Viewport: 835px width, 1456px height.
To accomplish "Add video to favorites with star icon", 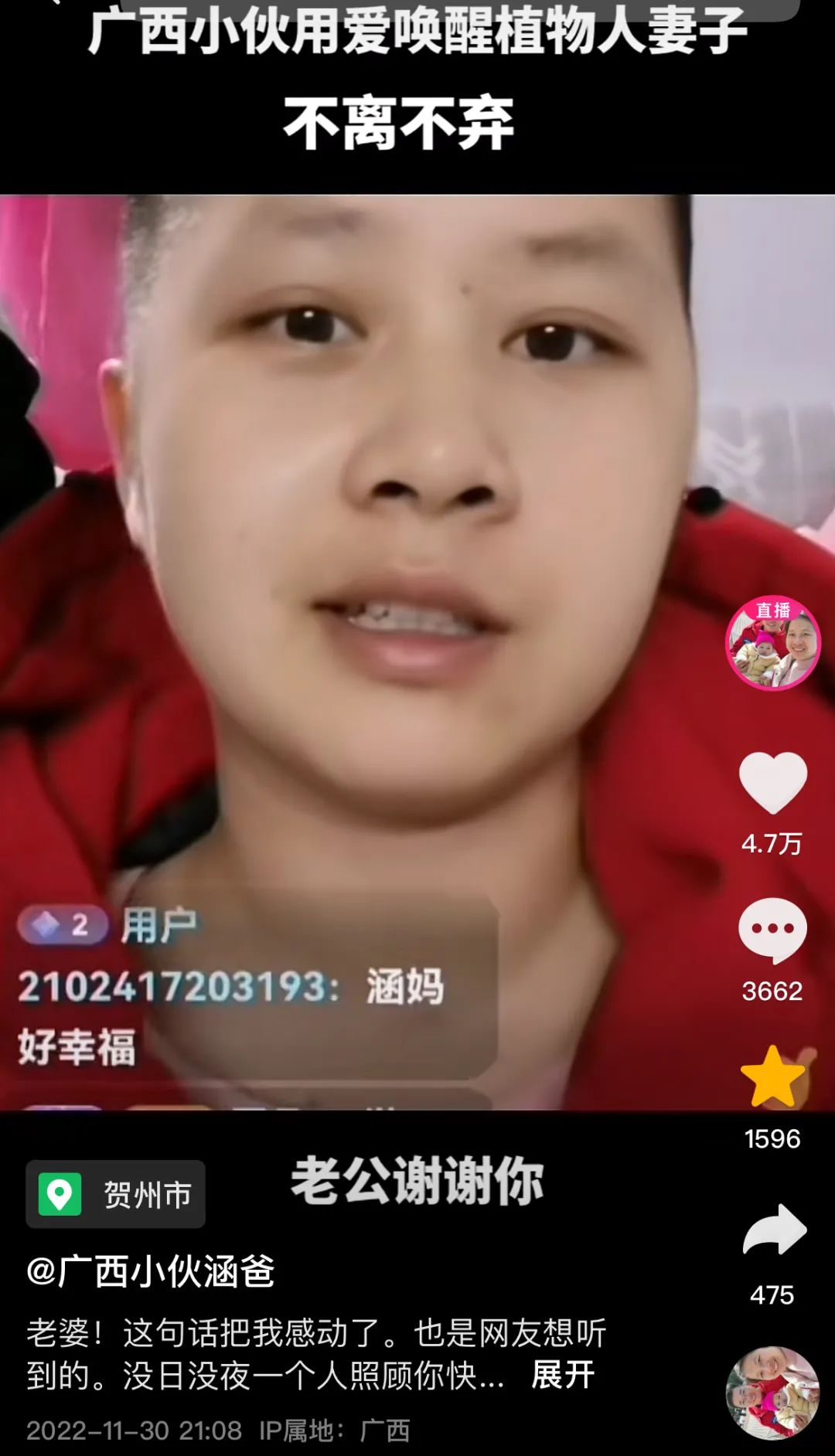I will [772, 1077].
